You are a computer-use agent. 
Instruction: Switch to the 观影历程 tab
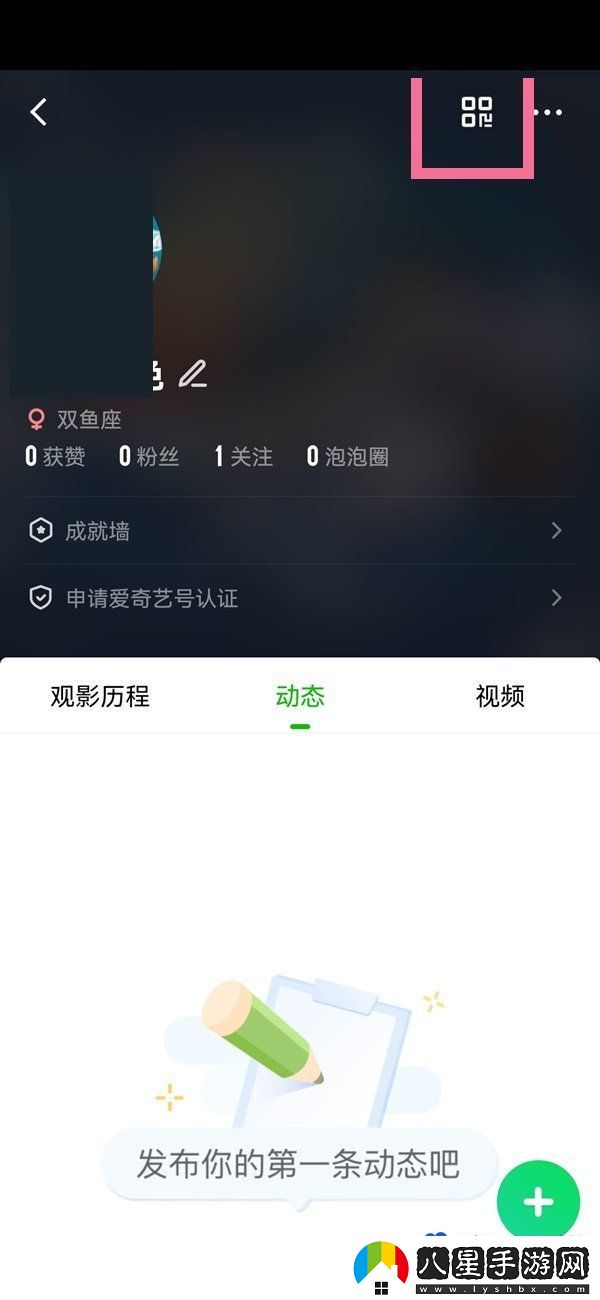[x=100, y=696]
